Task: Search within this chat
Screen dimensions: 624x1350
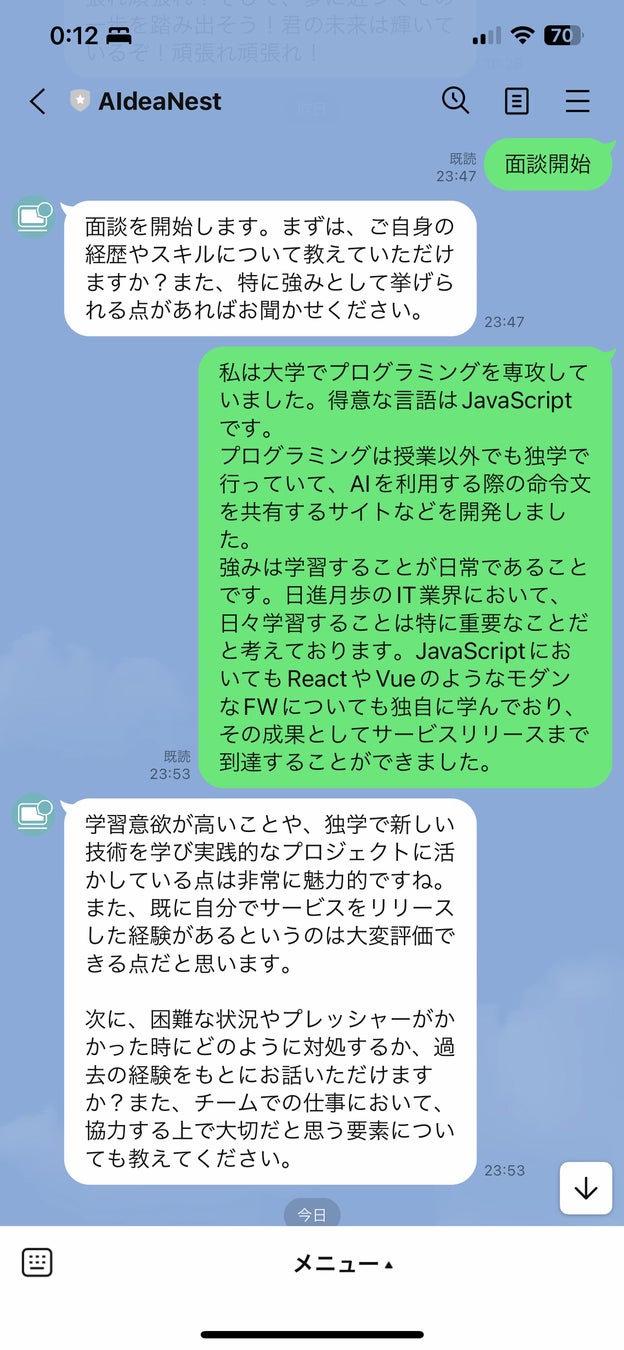Action: (455, 101)
